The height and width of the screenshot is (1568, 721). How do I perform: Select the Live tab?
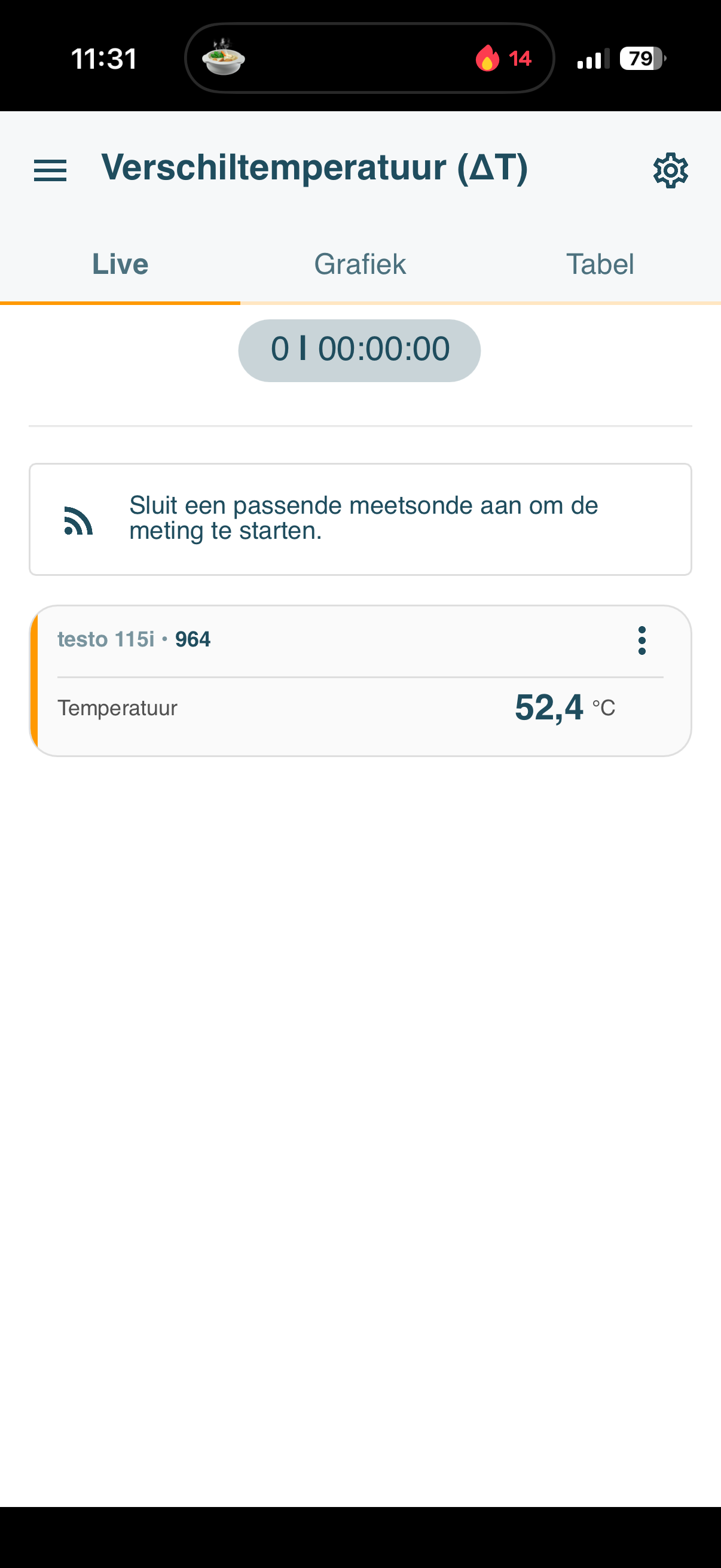[120, 264]
